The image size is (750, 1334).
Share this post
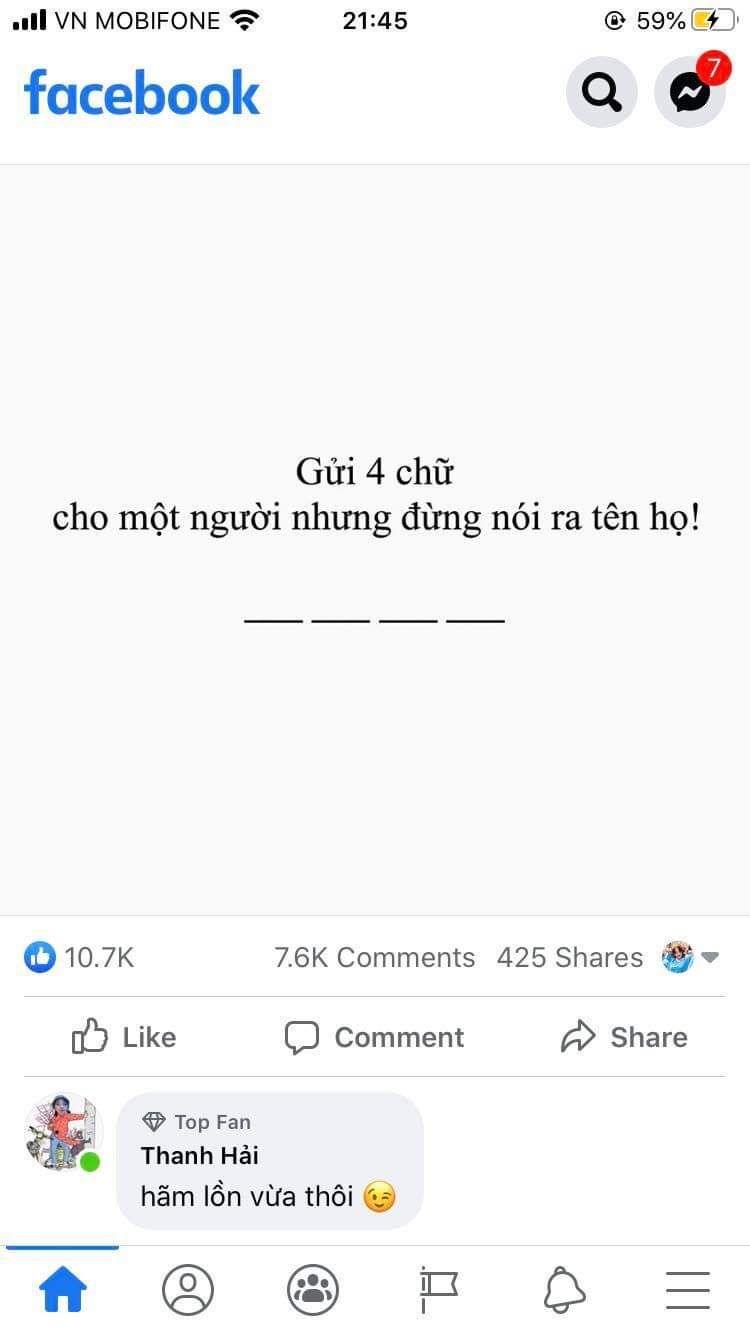(x=624, y=1037)
